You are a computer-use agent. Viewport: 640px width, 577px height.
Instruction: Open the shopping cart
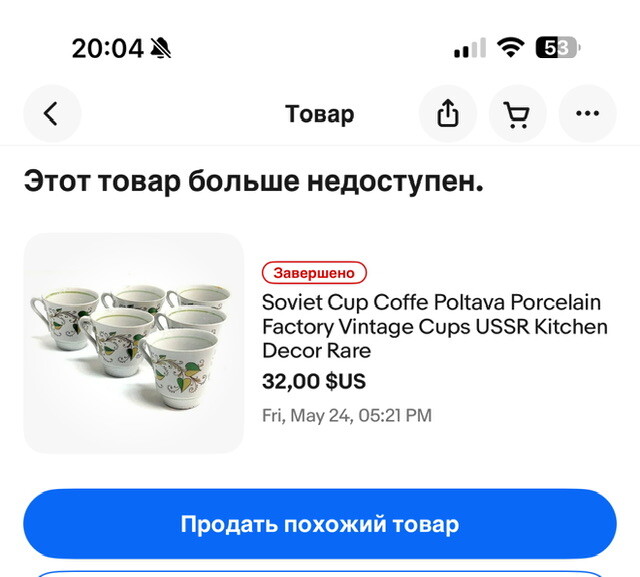tap(517, 114)
